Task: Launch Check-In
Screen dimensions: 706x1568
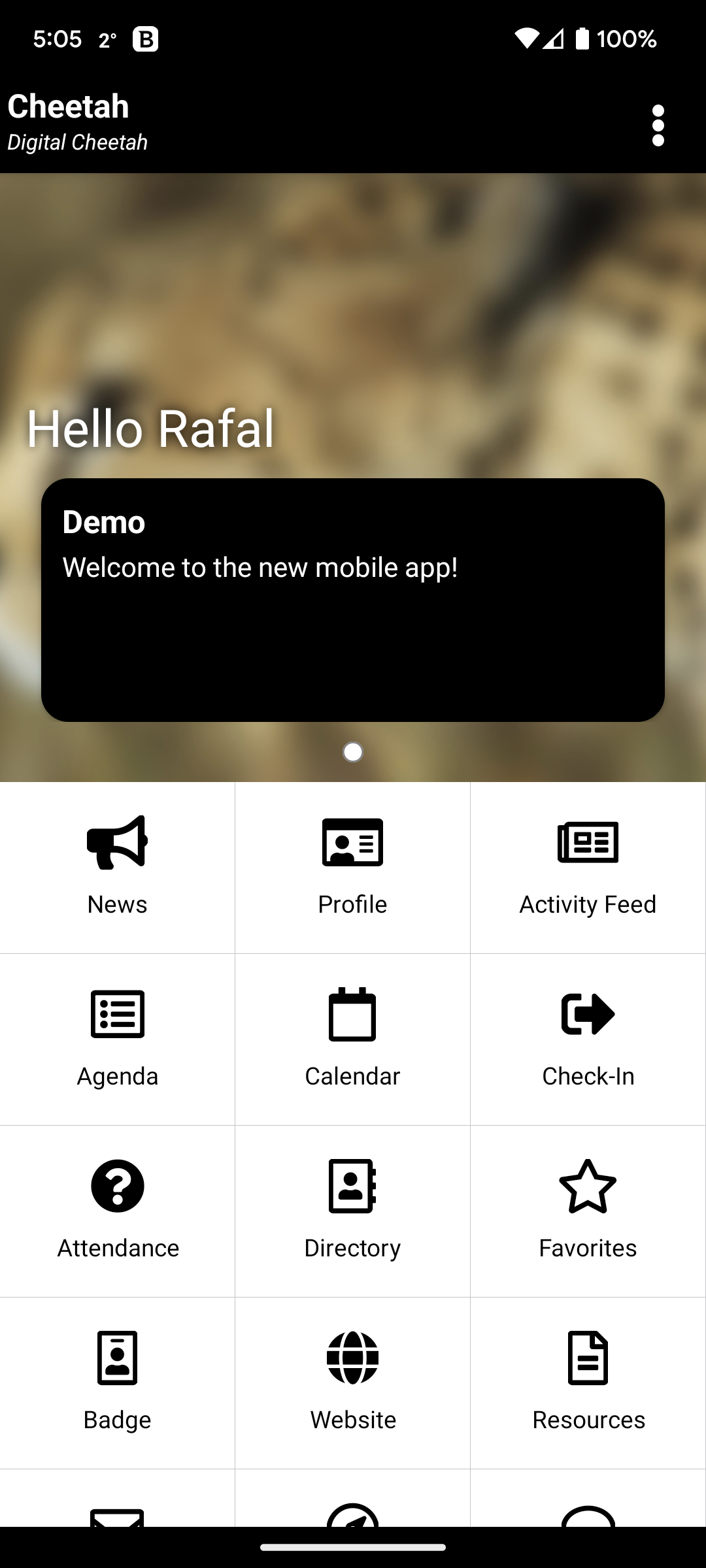Action: click(x=588, y=1039)
